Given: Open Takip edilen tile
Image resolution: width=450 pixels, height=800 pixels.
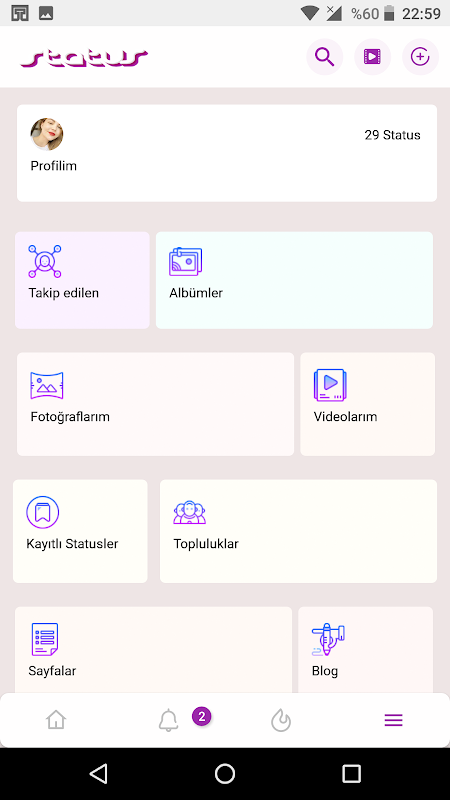Looking at the screenshot, I should (x=82, y=280).
